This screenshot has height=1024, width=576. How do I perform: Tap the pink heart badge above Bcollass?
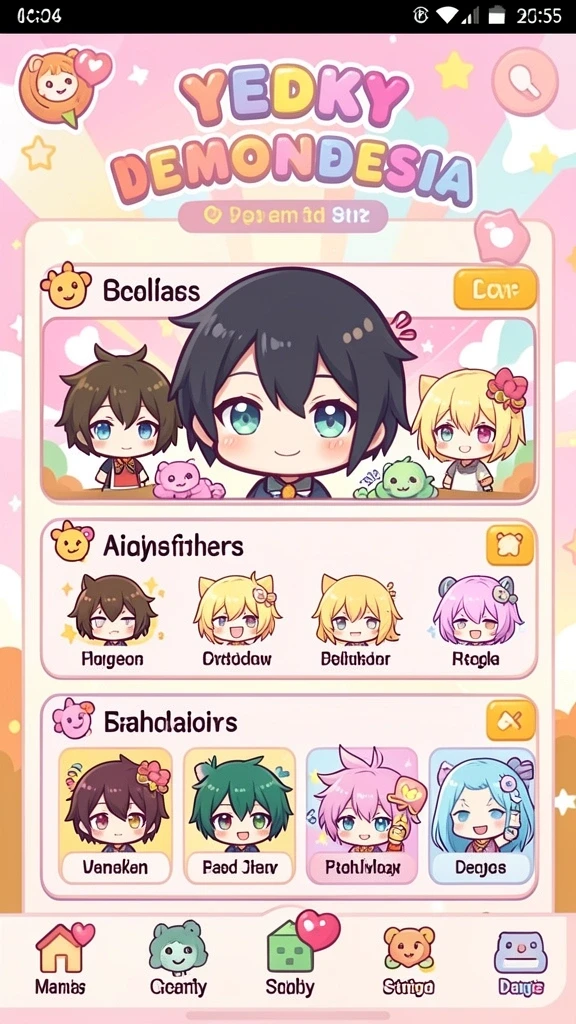coord(502,236)
